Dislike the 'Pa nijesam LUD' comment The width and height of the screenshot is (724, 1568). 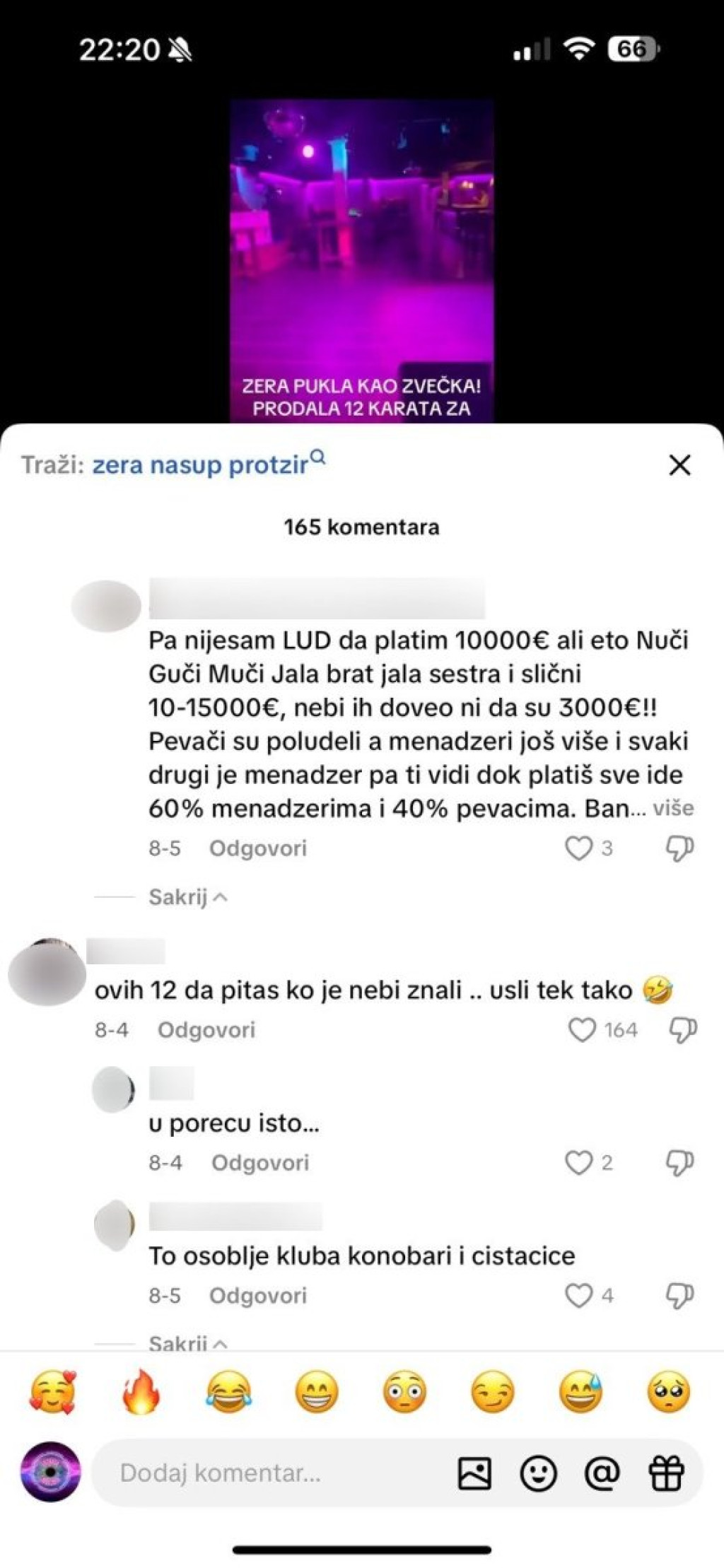pyautogui.click(x=679, y=848)
